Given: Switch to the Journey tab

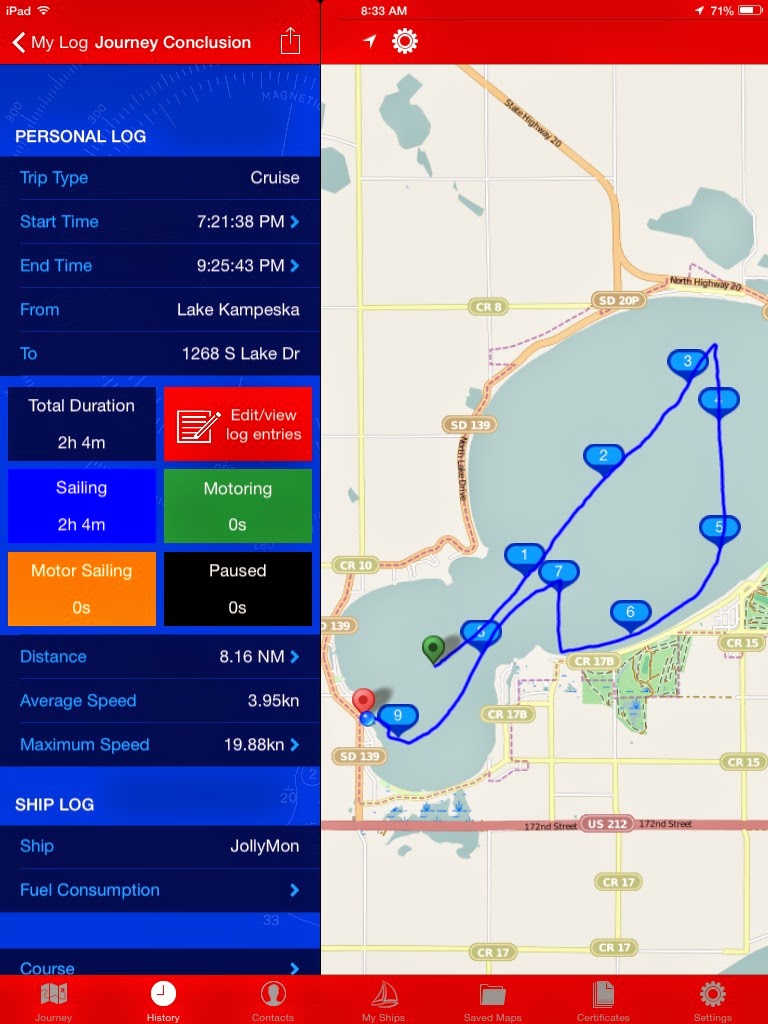Looking at the screenshot, I should pos(53,1000).
